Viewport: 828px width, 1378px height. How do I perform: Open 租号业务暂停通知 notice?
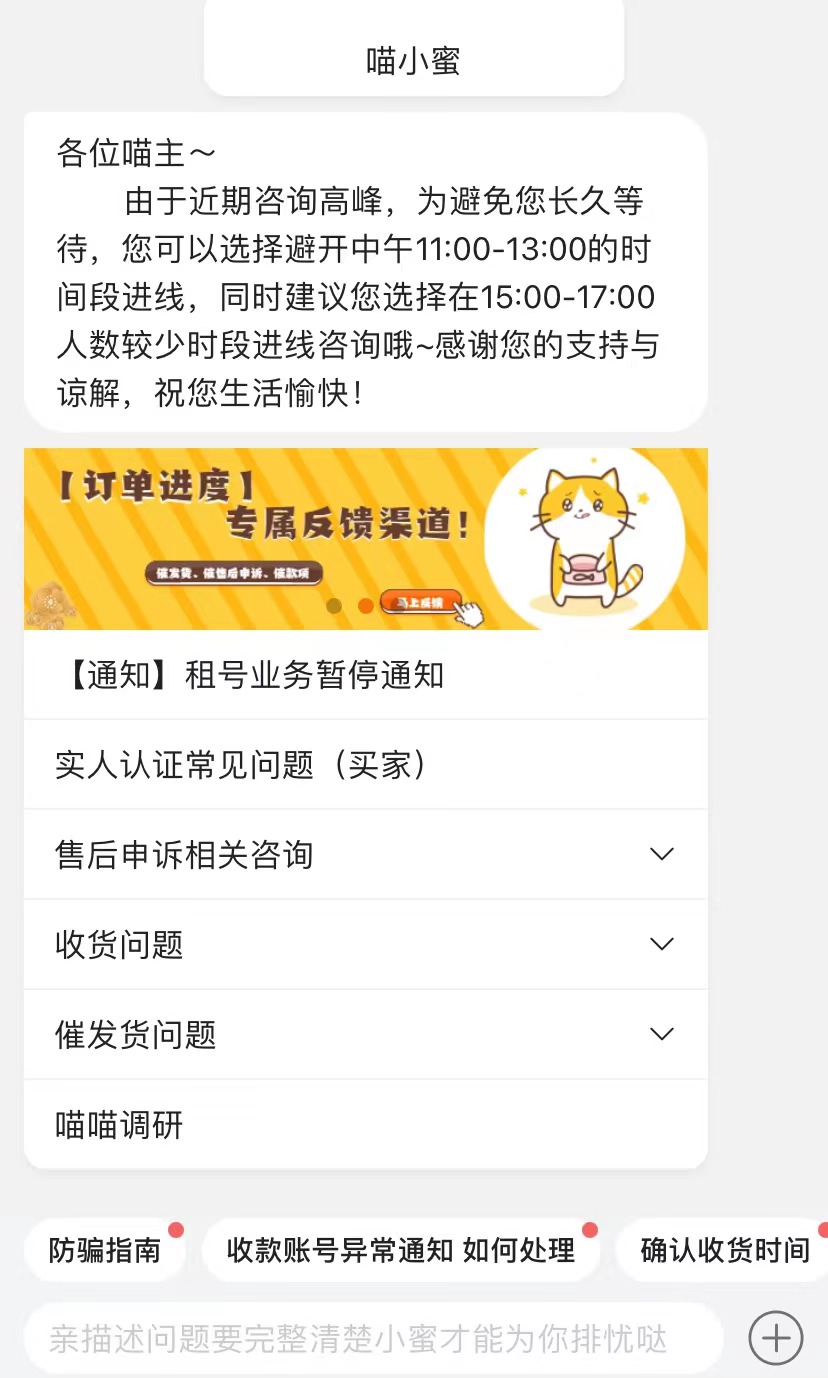(365, 675)
